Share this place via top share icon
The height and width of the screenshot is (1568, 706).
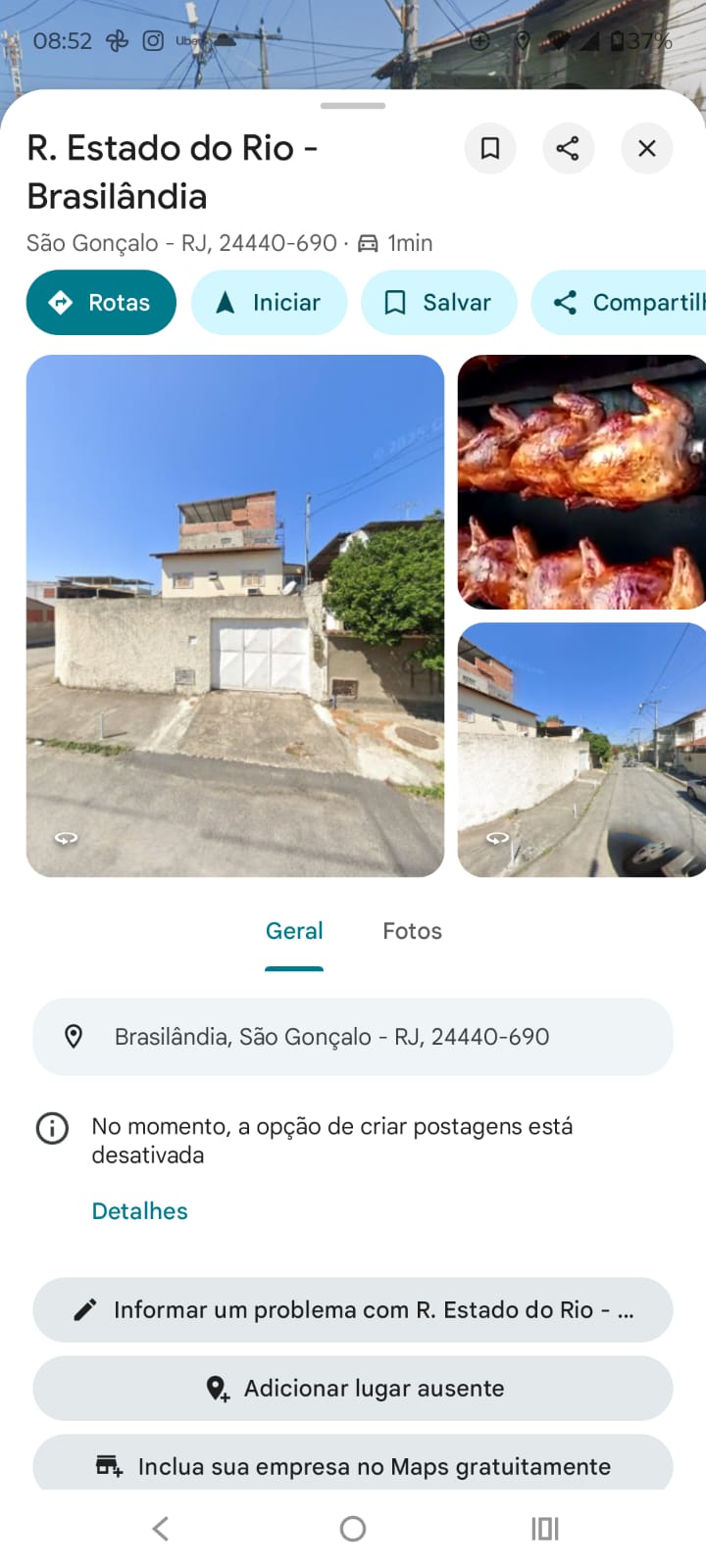tap(568, 148)
